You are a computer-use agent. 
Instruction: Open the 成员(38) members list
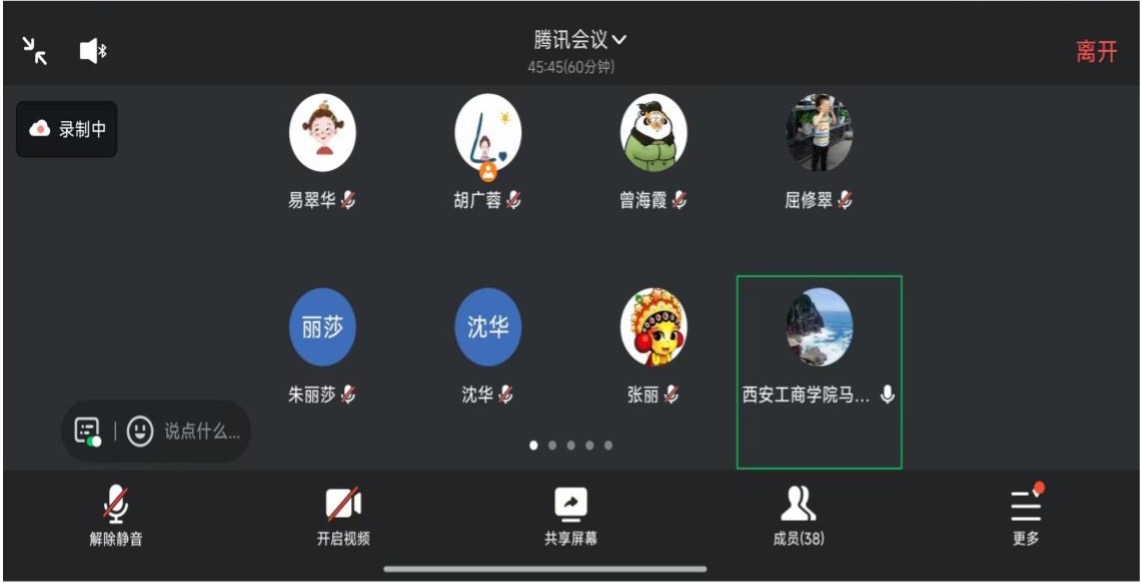click(x=797, y=516)
